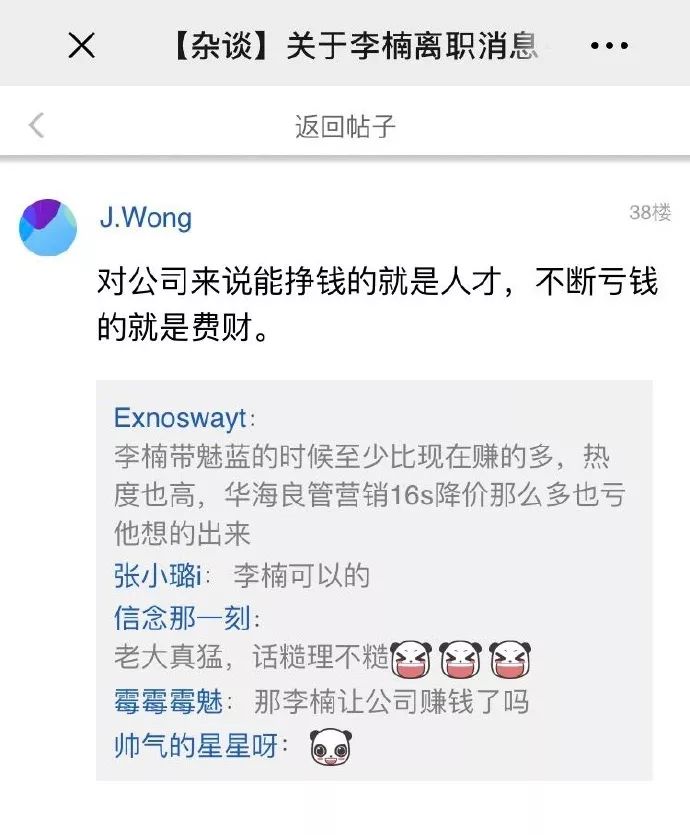Open 信念那一刻's user page
The height and width of the screenshot is (835, 690).
(x=184, y=617)
